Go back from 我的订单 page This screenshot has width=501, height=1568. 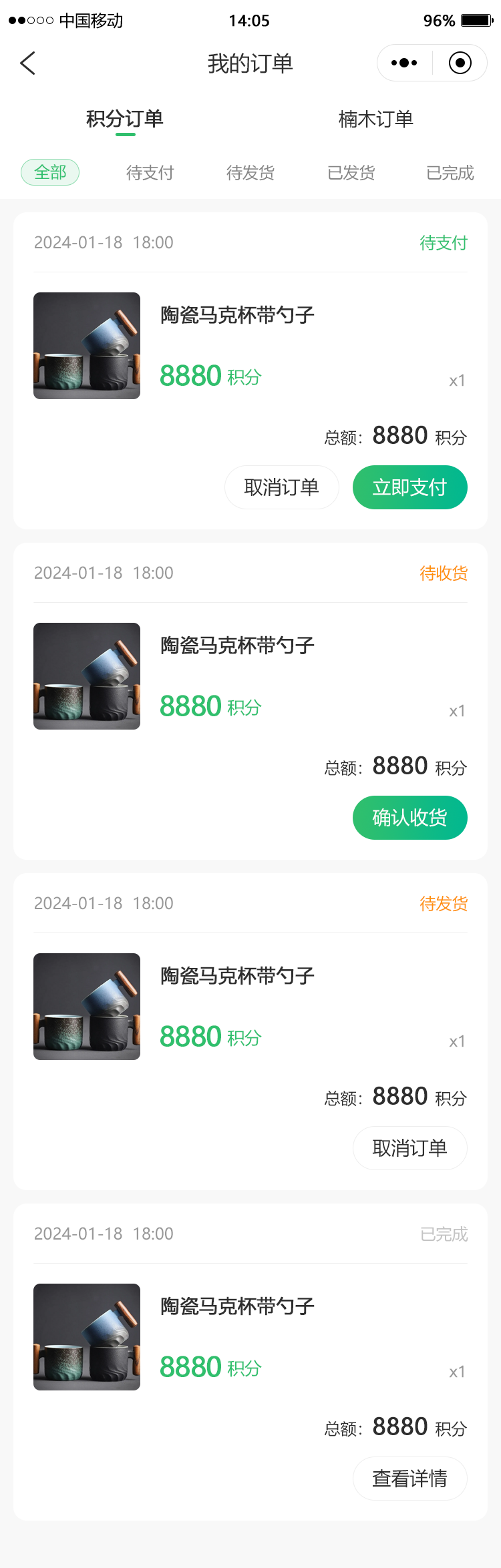tap(27, 63)
